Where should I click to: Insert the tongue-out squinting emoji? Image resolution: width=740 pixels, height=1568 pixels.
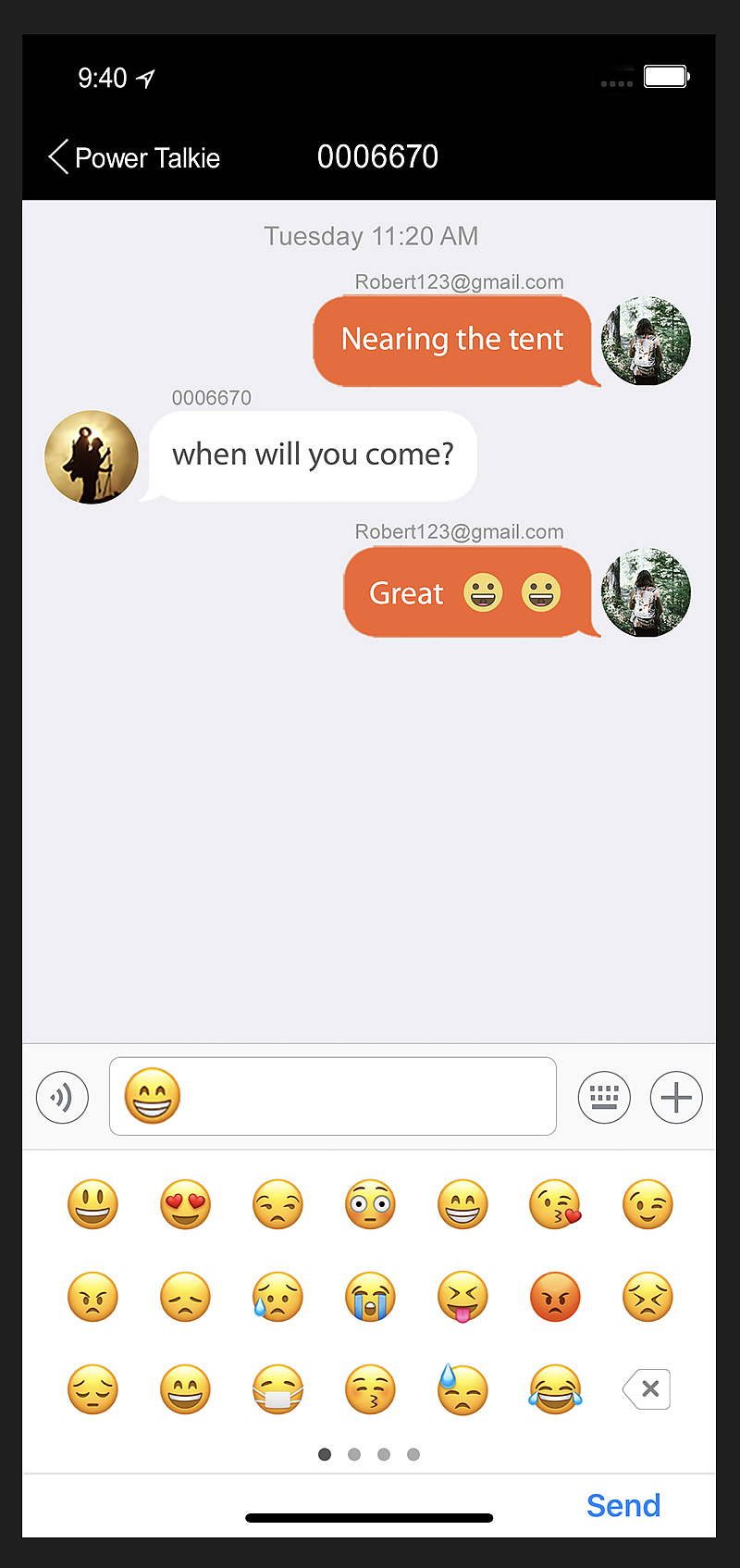point(462,1297)
